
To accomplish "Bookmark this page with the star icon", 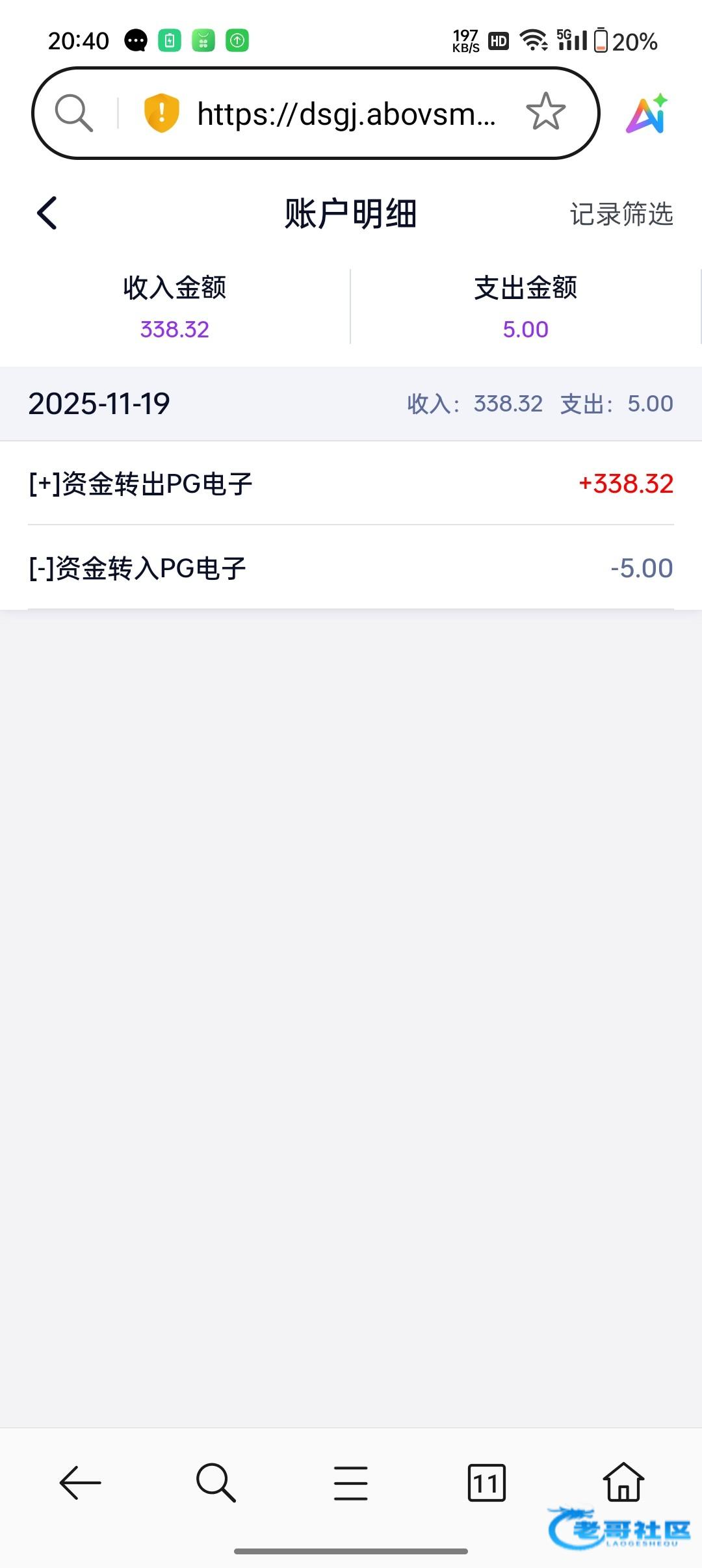I will pyautogui.click(x=545, y=112).
